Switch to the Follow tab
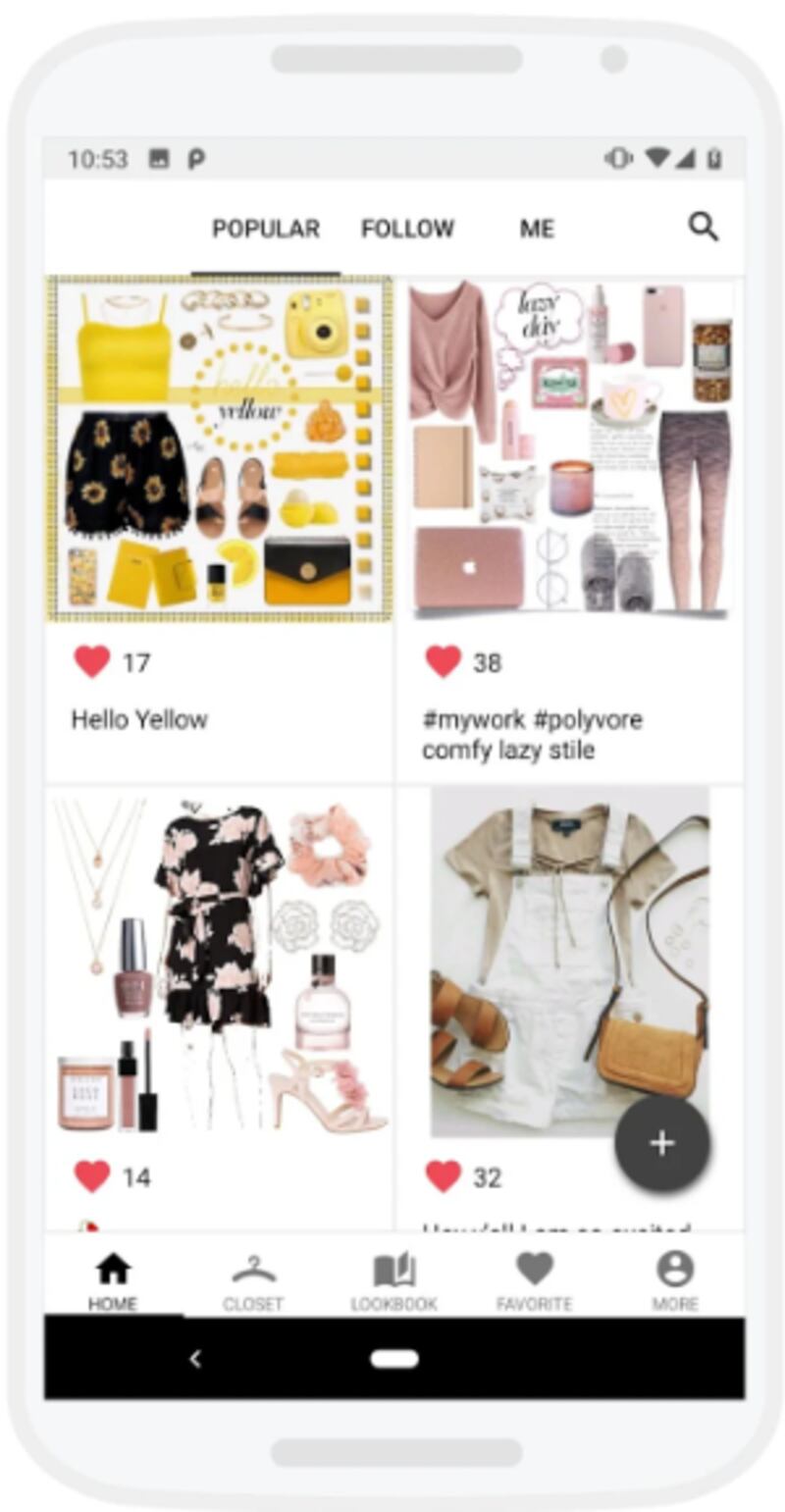 407,229
